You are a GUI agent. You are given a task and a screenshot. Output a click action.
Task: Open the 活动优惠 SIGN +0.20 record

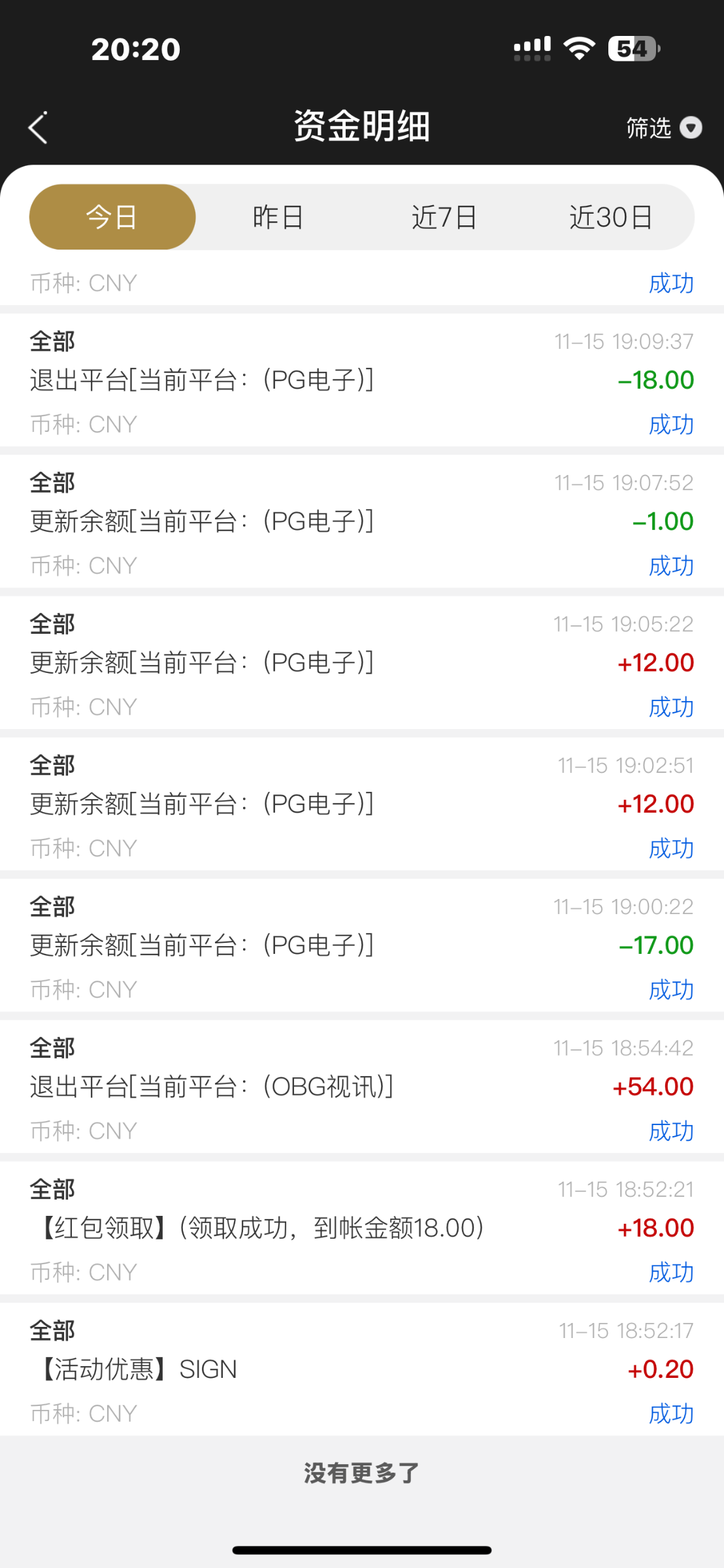click(362, 1369)
